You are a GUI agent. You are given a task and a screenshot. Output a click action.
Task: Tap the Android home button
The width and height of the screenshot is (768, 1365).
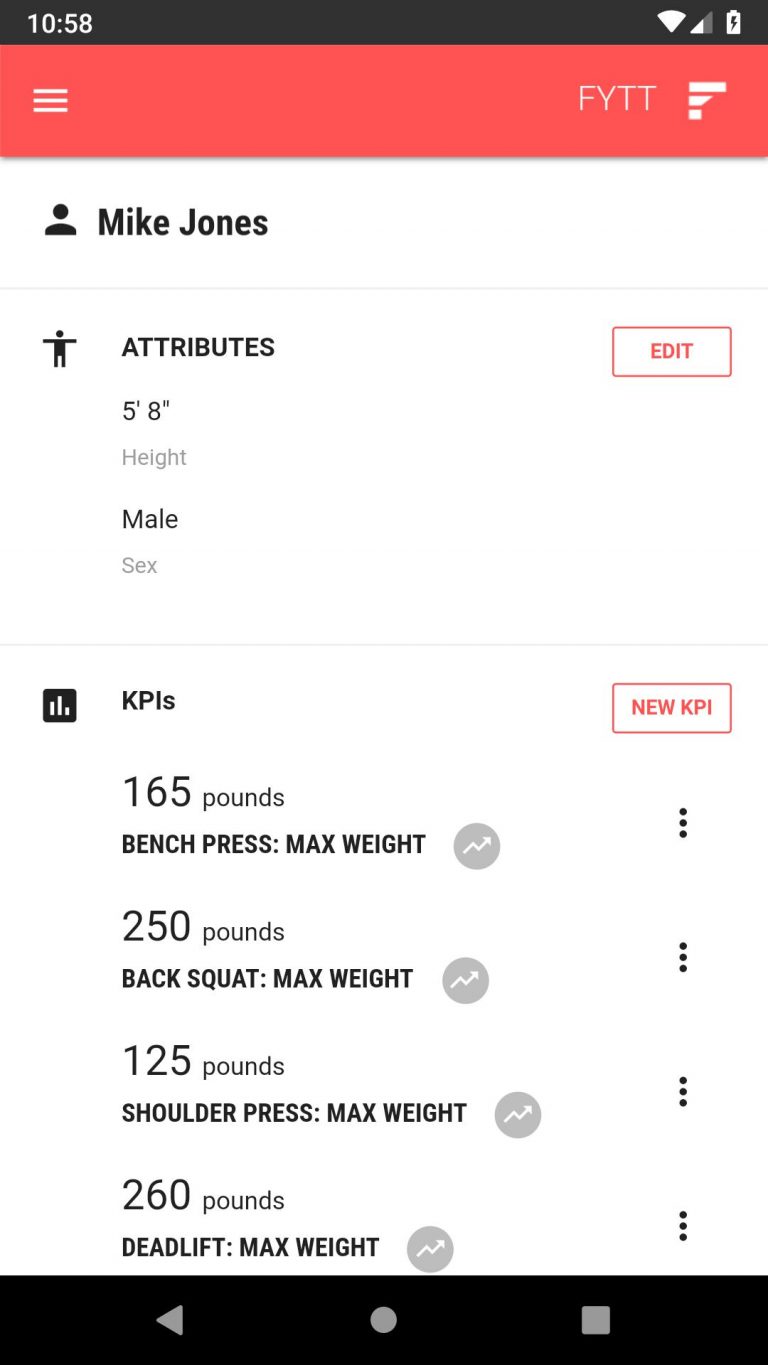point(383,1320)
